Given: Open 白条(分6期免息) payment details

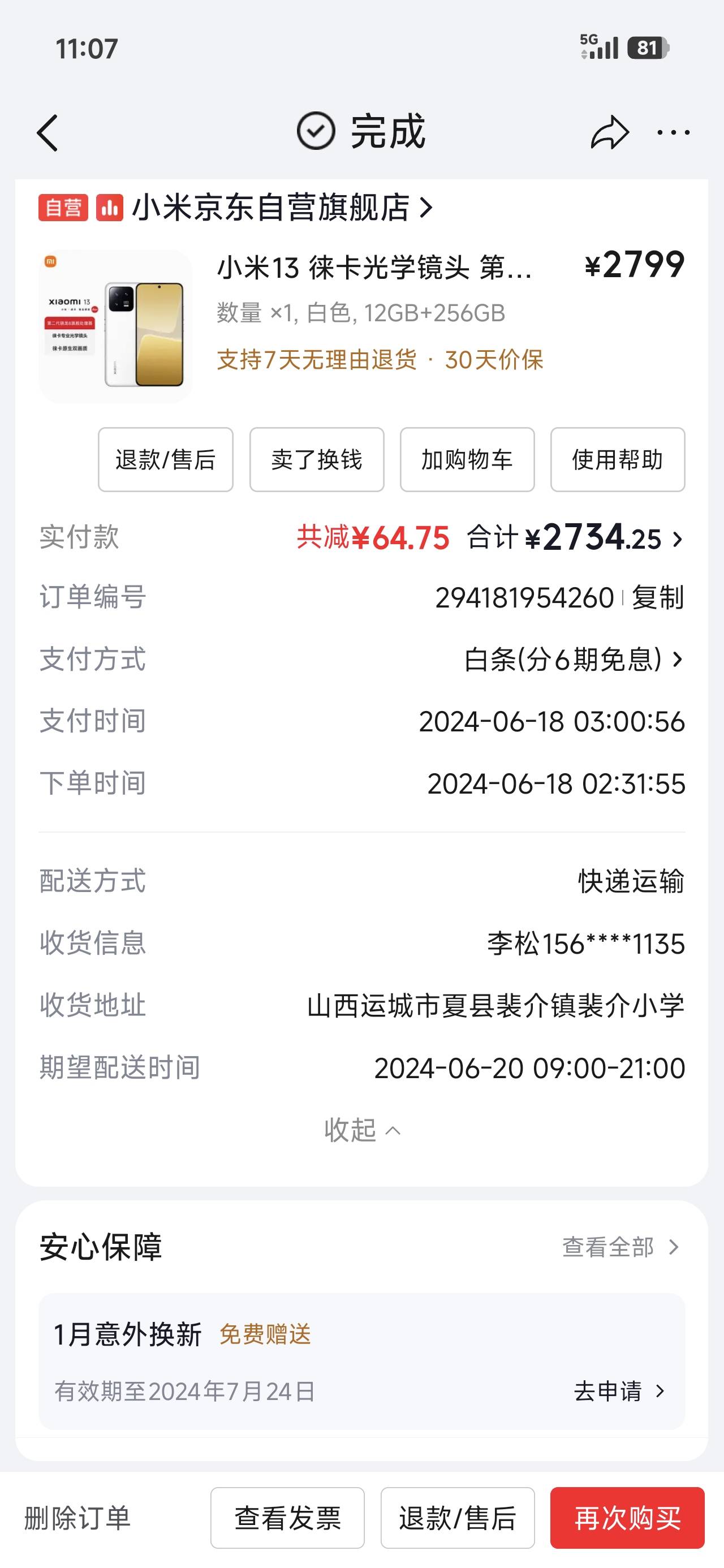Looking at the screenshot, I should pyautogui.click(x=574, y=659).
